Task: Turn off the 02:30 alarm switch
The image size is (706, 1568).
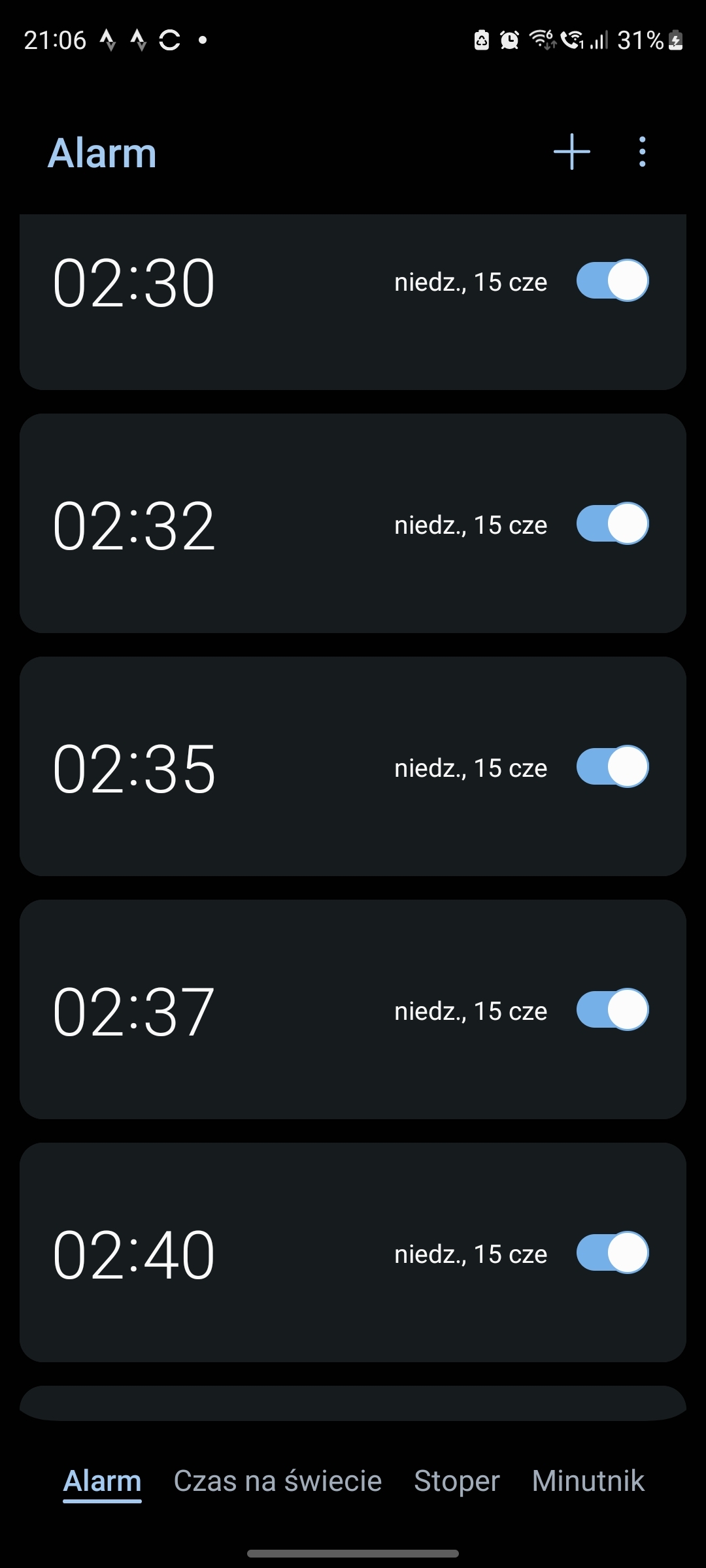Action: click(613, 280)
